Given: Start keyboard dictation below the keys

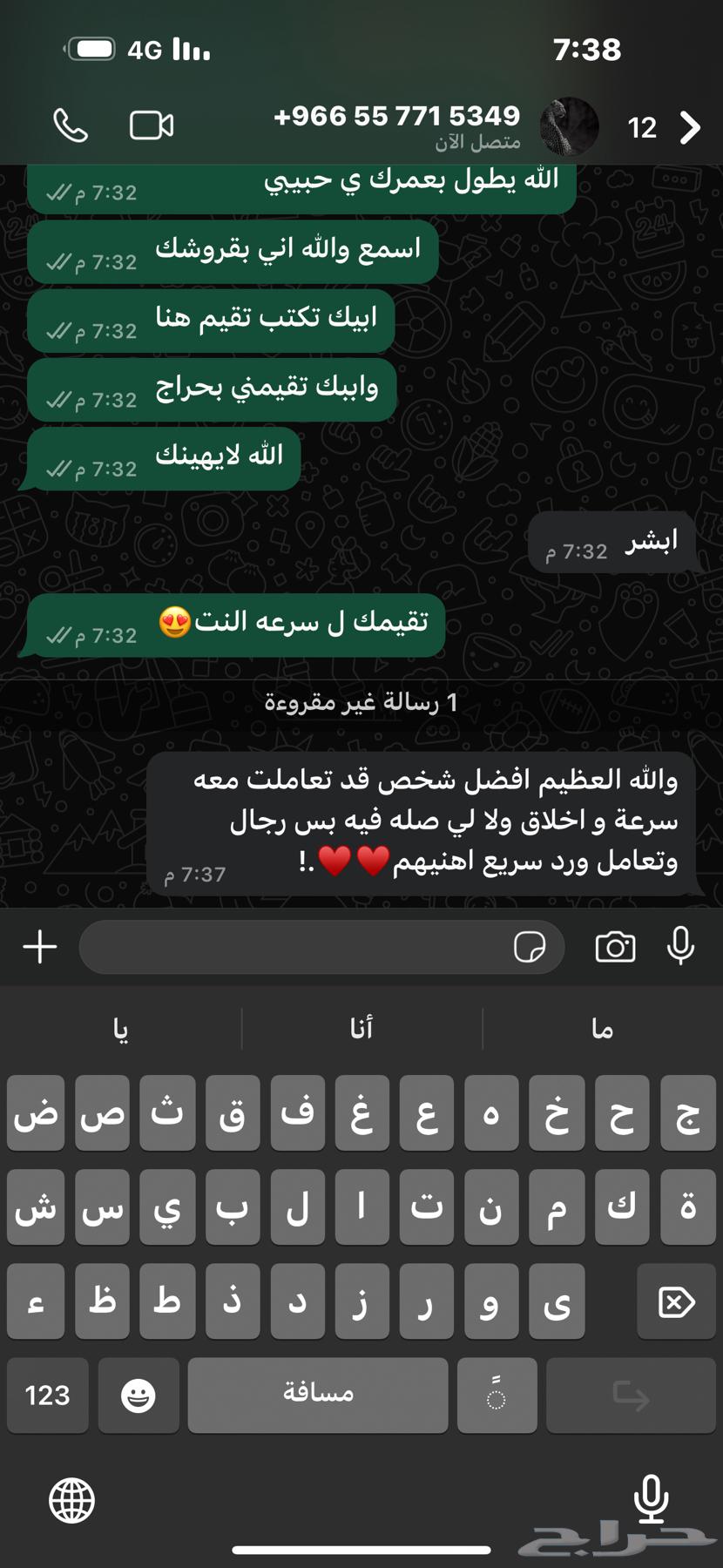Looking at the screenshot, I should coord(651,1498).
